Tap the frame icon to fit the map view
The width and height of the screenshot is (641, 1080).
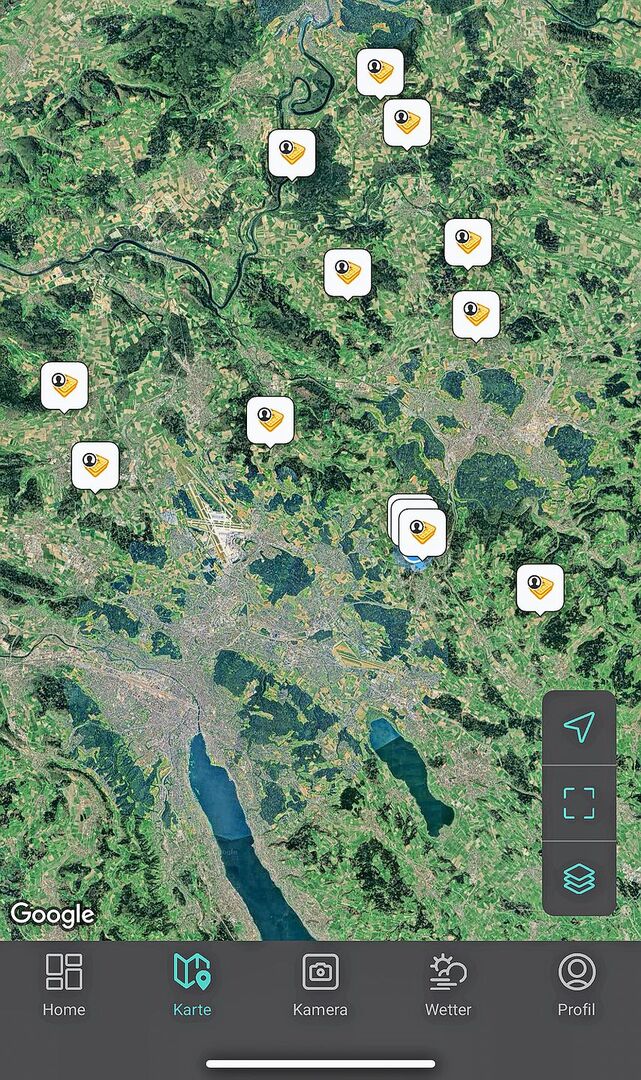[579, 803]
